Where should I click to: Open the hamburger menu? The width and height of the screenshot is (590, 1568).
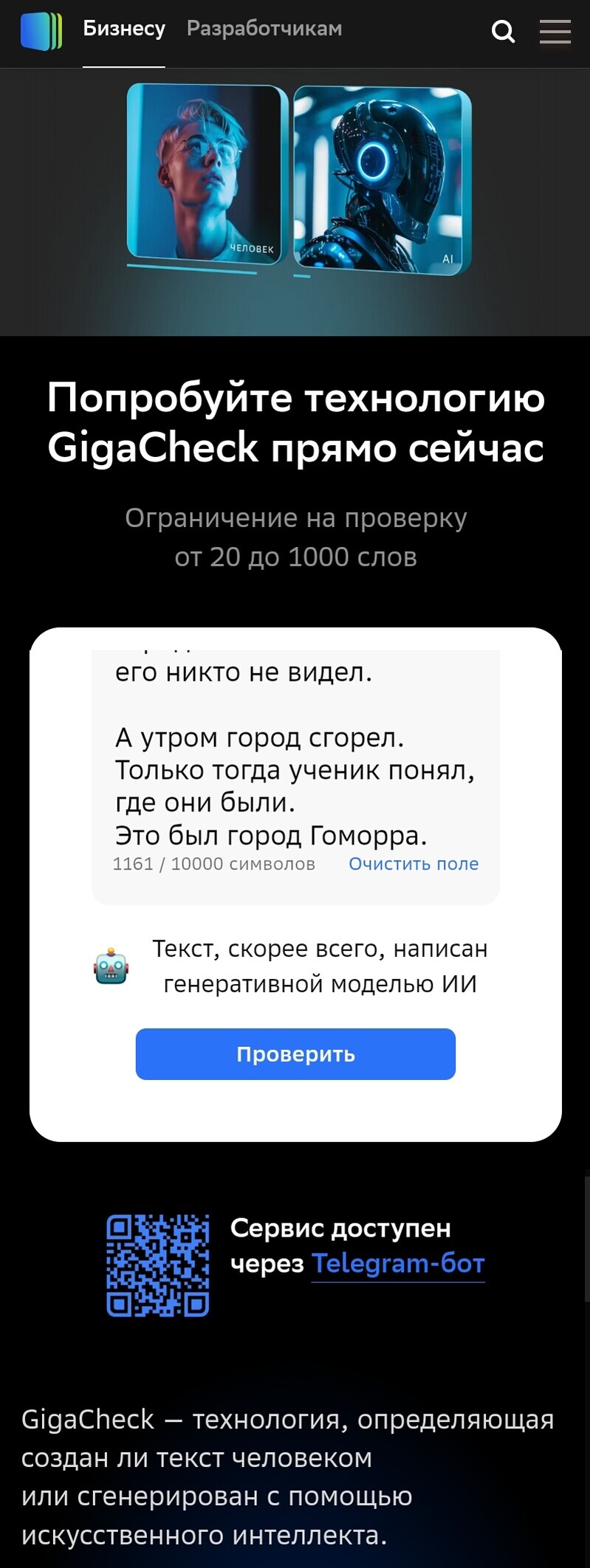(555, 32)
